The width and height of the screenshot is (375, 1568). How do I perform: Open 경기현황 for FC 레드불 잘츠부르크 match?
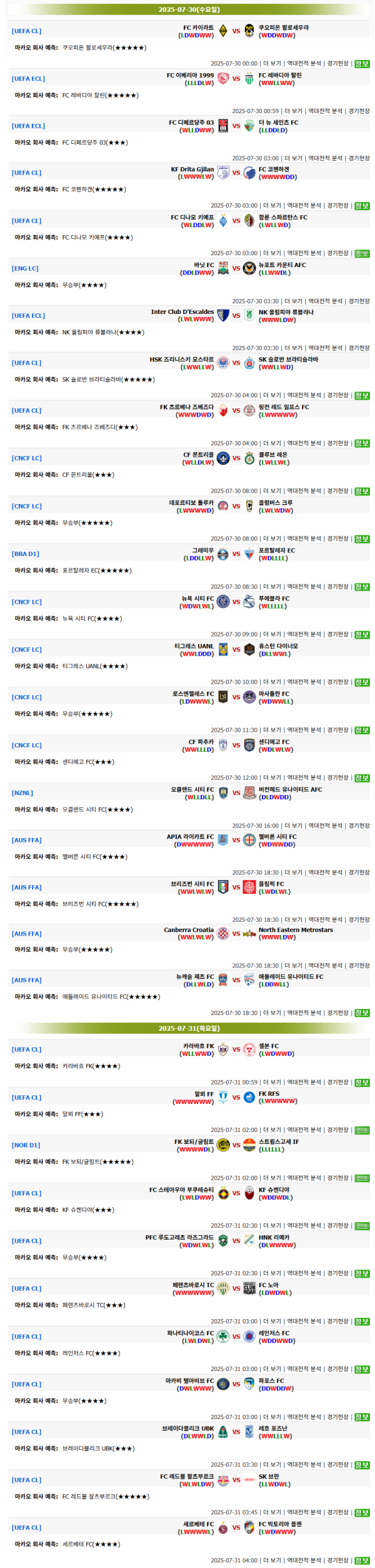coord(337,1512)
